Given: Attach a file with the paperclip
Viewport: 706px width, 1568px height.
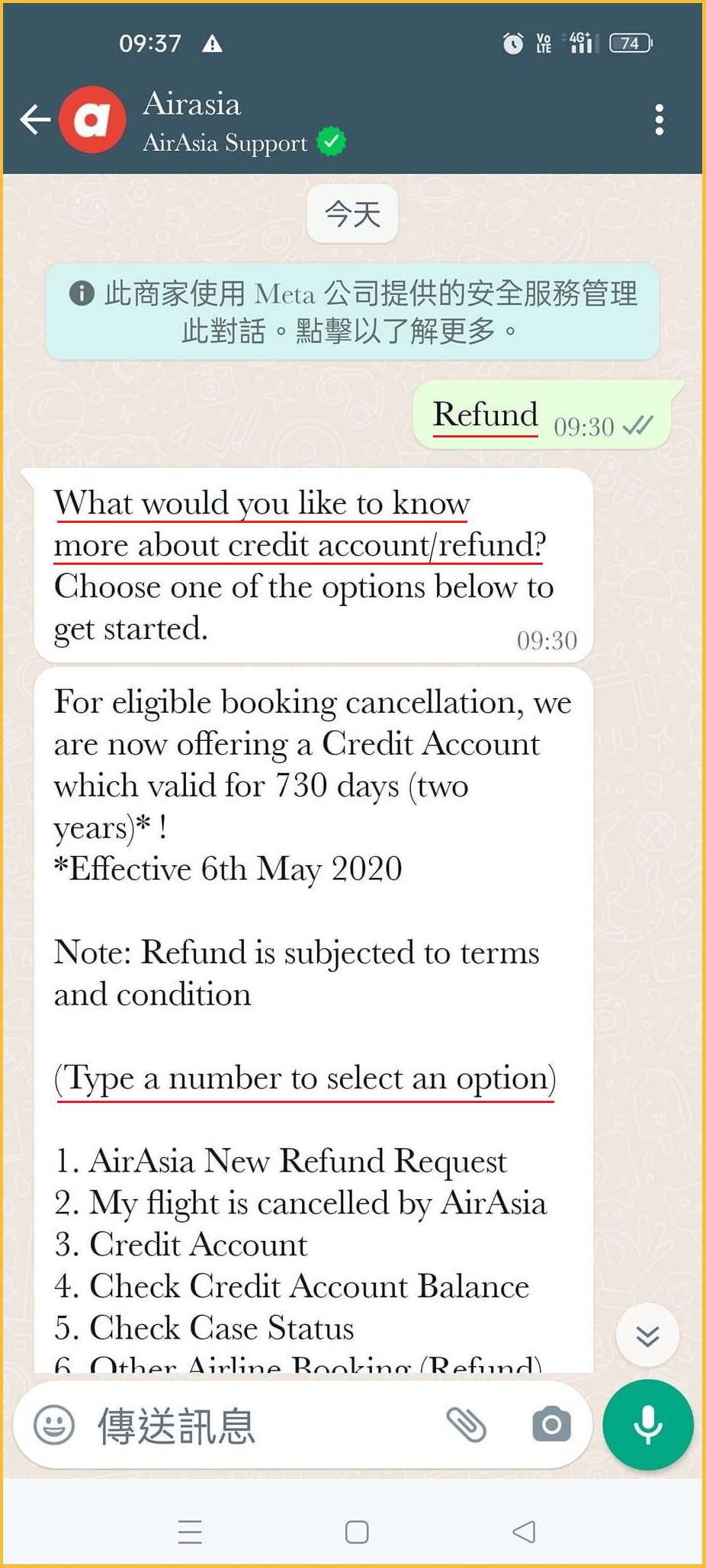Looking at the screenshot, I should click(x=466, y=1425).
